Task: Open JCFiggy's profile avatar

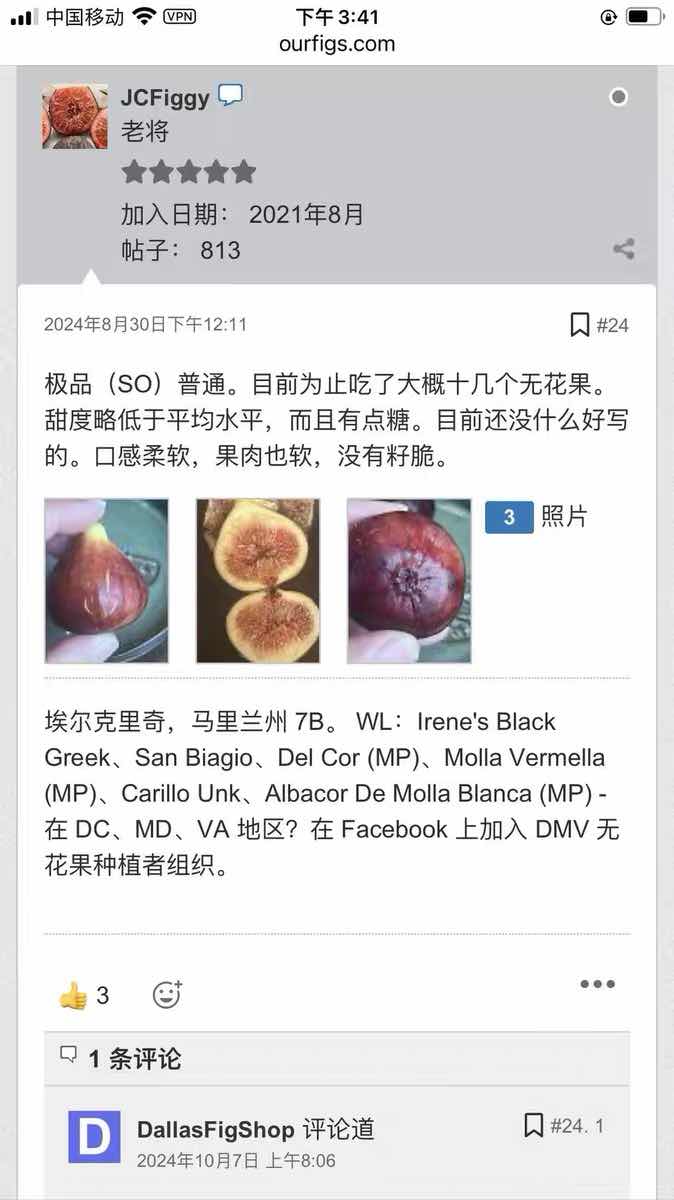Action: (x=74, y=116)
